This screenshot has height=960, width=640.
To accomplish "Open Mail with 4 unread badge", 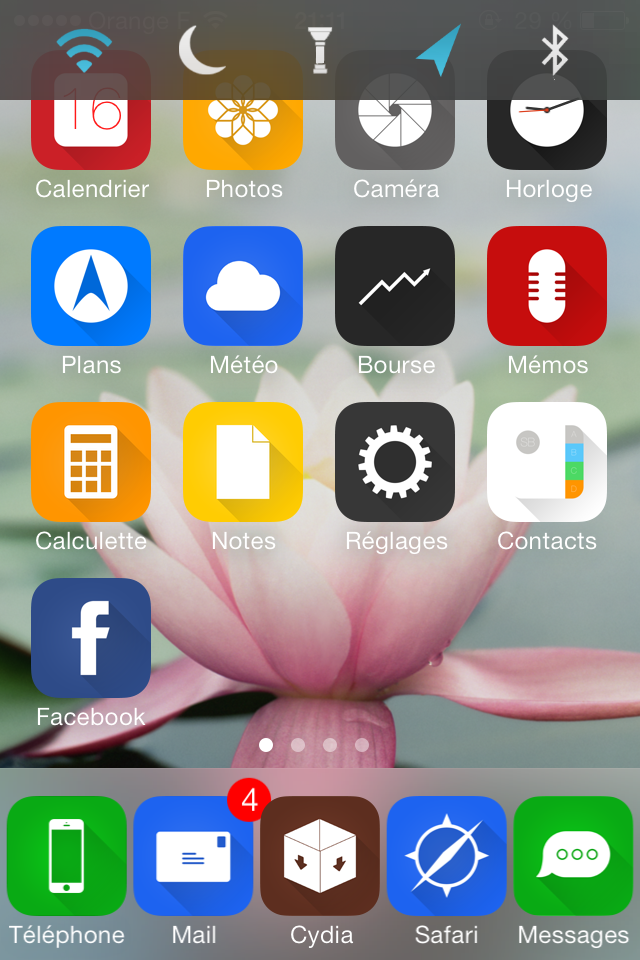I will click(x=193, y=856).
